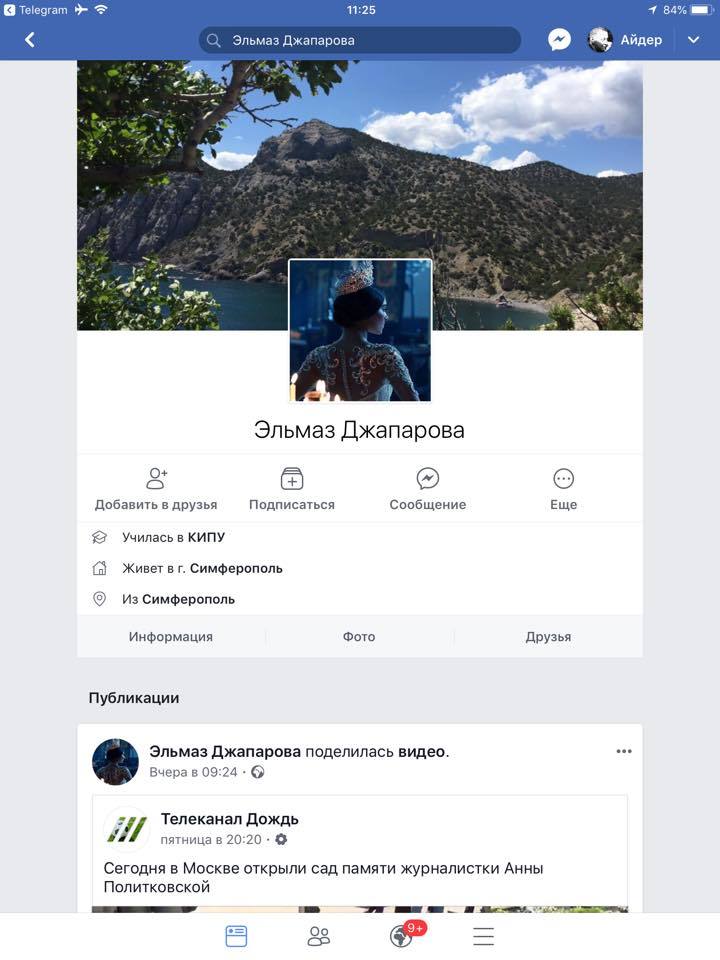Open the post's three-dot options menu
Viewport: 720px width, 960px height.
pos(624,751)
